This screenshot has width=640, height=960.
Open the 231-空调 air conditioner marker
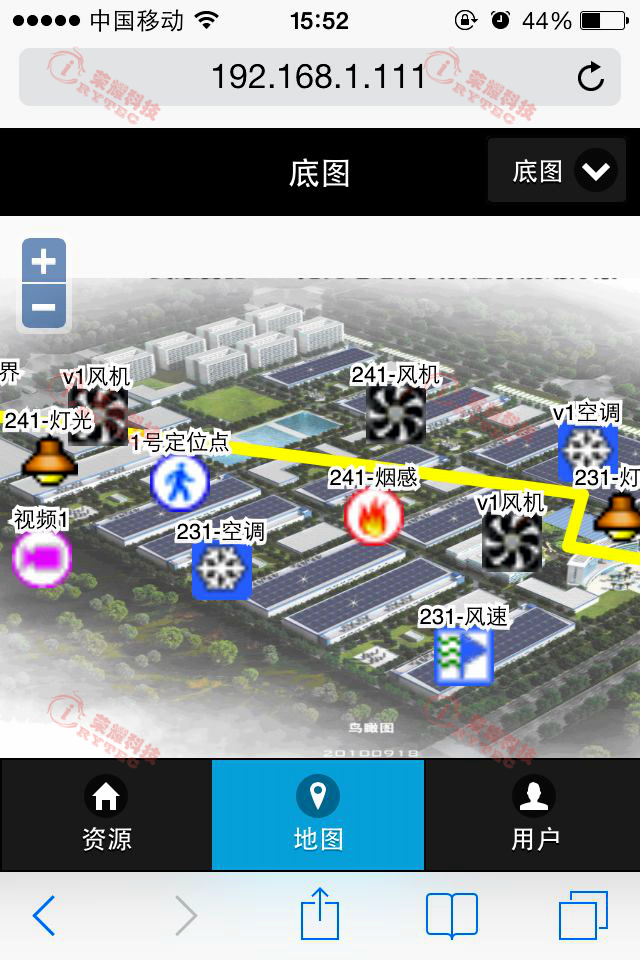point(221,569)
